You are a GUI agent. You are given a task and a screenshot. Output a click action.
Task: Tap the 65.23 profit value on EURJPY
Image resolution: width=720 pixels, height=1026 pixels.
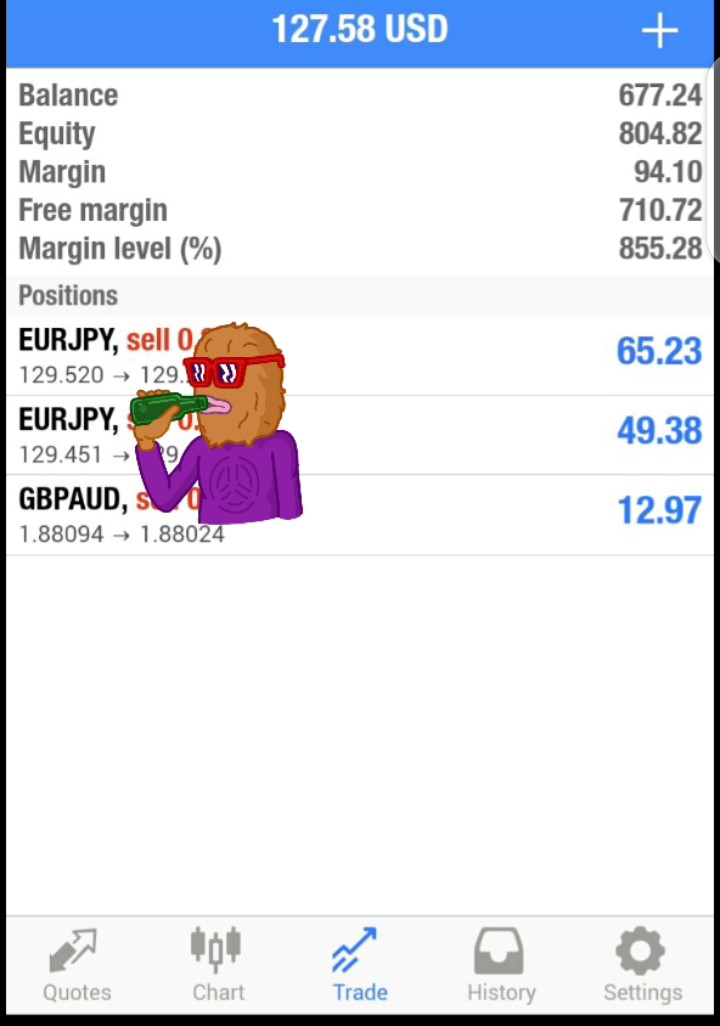tap(658, 351)
